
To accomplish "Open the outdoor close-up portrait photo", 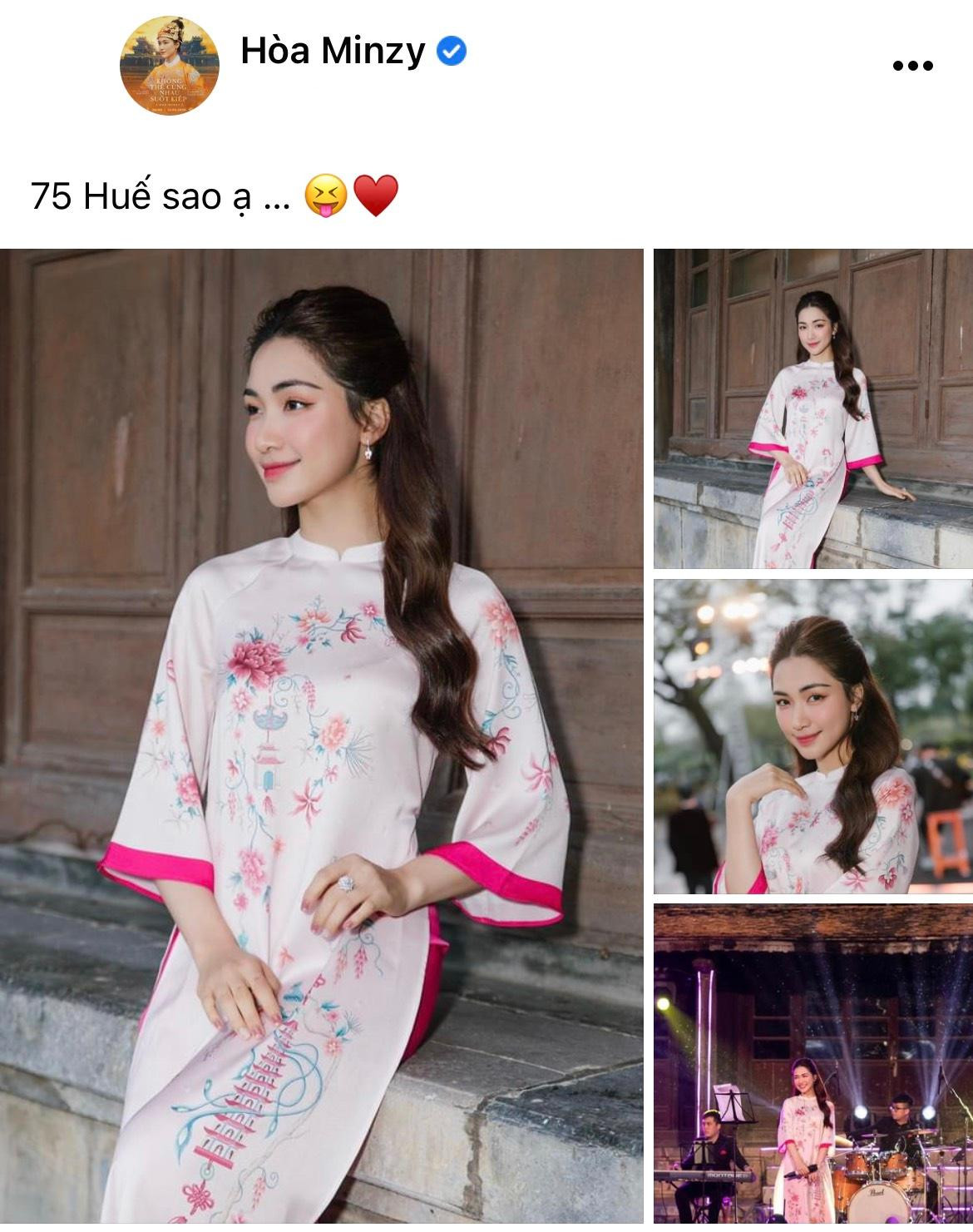I will tap(812, 736).
